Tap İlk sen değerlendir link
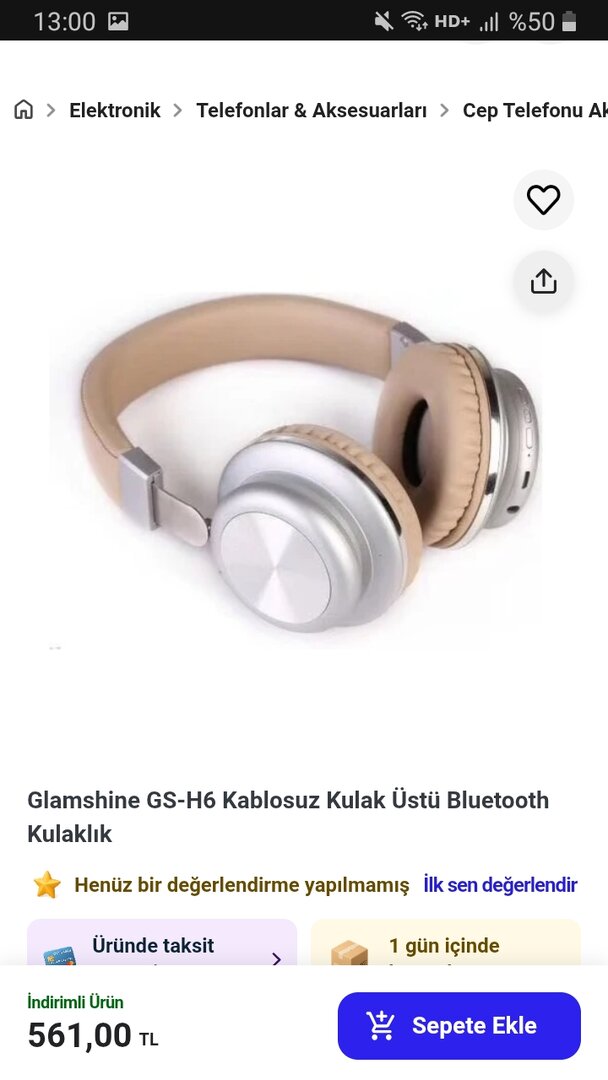Viewport: 608px width, 1080px height. (500, 885)
